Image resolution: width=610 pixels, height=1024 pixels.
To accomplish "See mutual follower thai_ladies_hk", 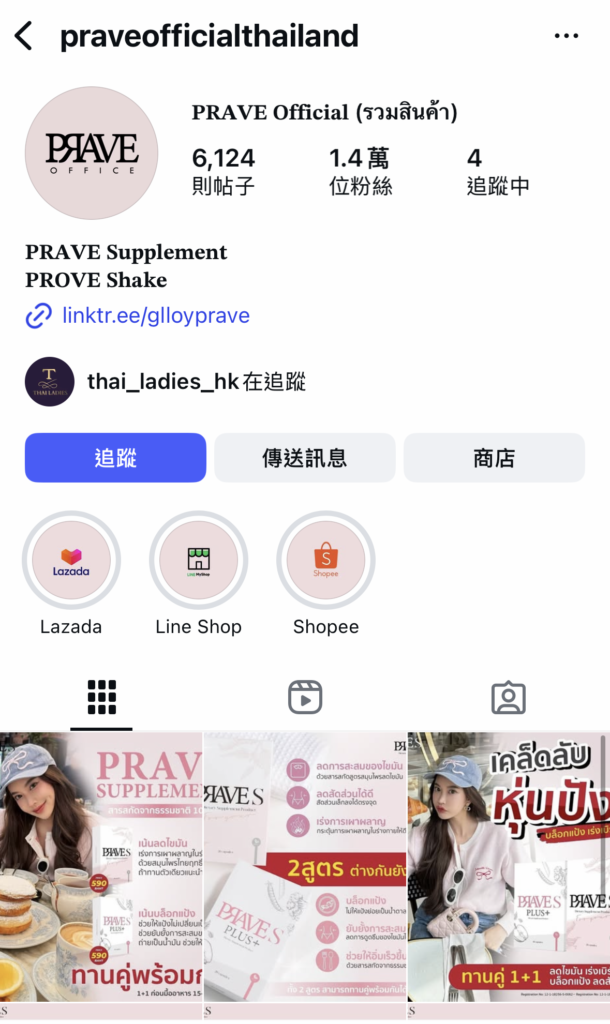I will coord(195,381).
